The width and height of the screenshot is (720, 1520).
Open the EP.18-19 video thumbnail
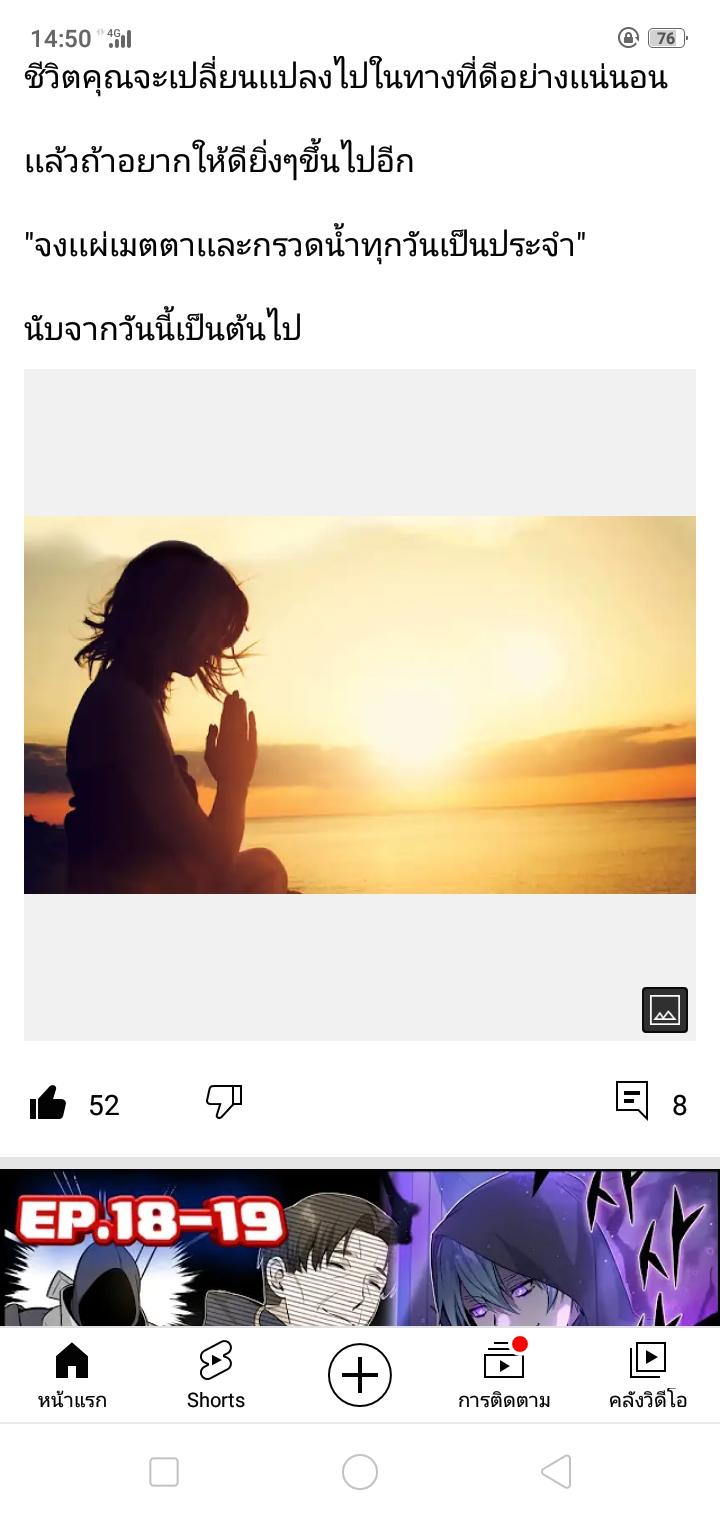coord(360,1249)
